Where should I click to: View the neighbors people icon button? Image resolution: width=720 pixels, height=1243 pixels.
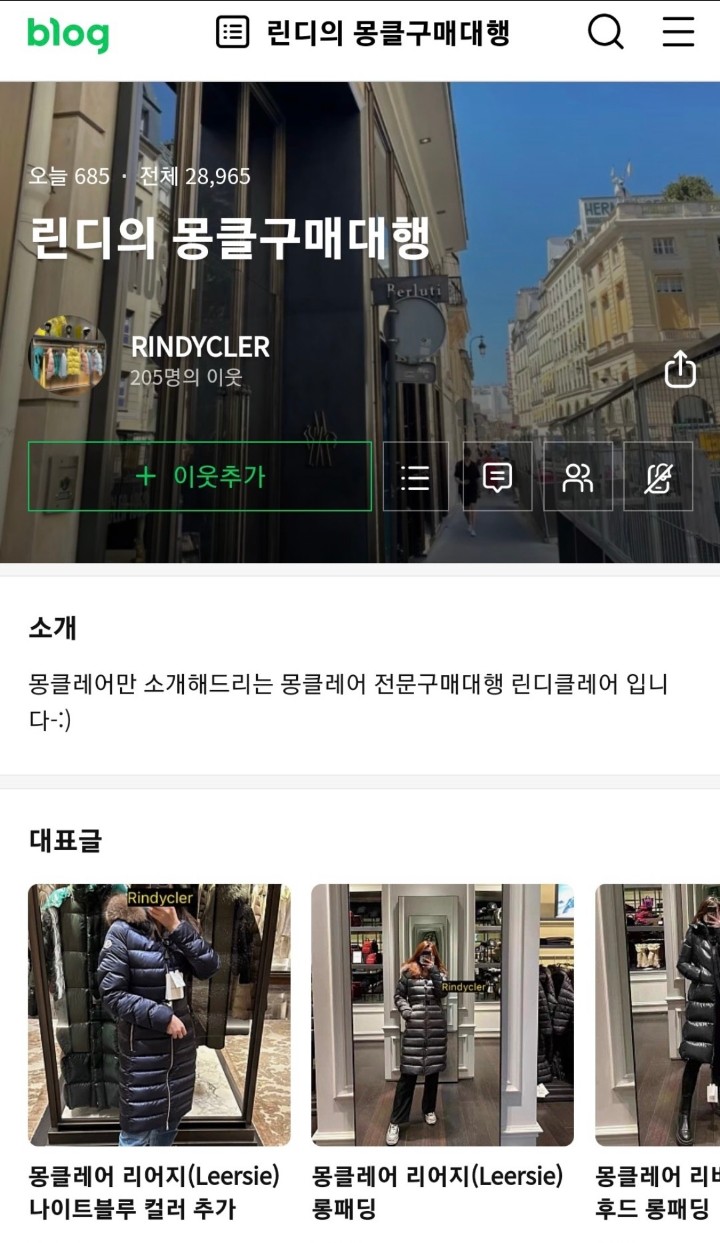pos(577,477)
